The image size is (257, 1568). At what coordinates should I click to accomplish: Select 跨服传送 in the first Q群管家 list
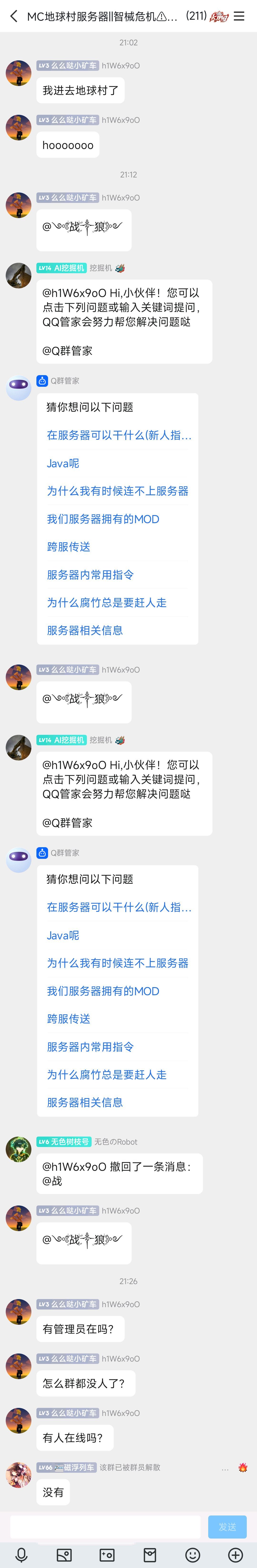pos(69,547)
